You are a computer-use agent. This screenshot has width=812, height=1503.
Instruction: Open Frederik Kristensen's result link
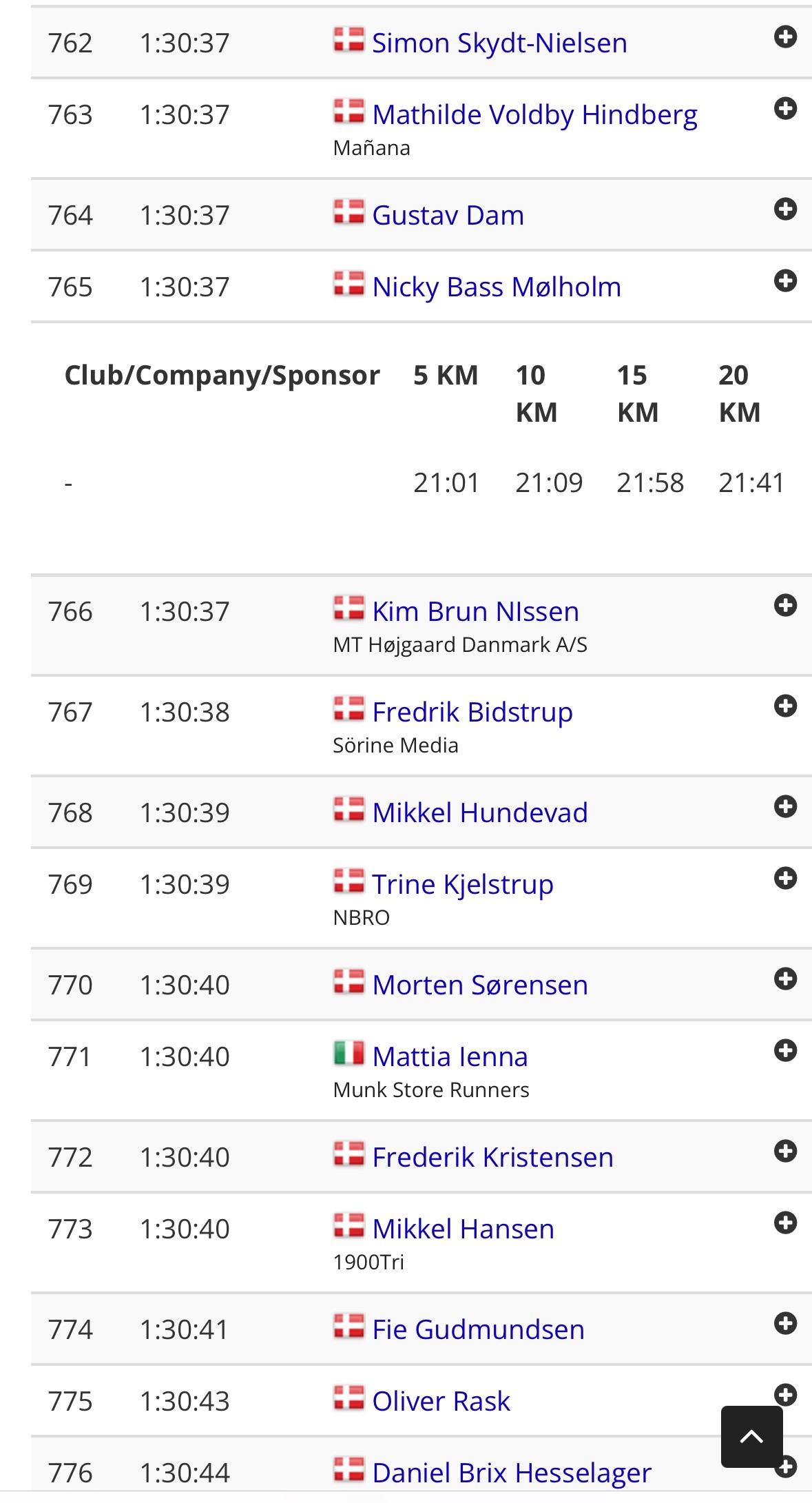[x=492, y=1157]
